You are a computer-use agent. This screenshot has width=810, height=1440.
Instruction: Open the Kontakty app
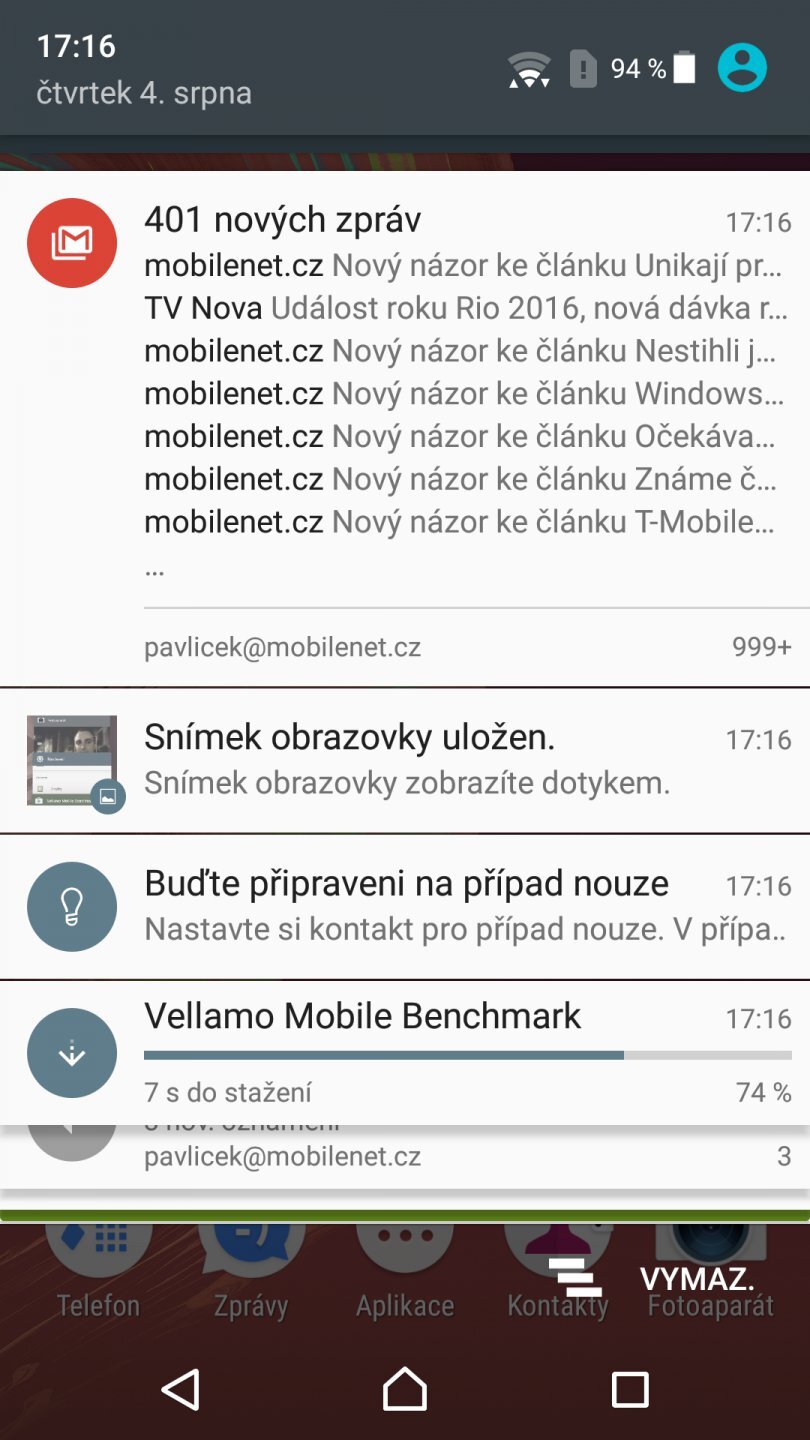[x=557, y=1270]
